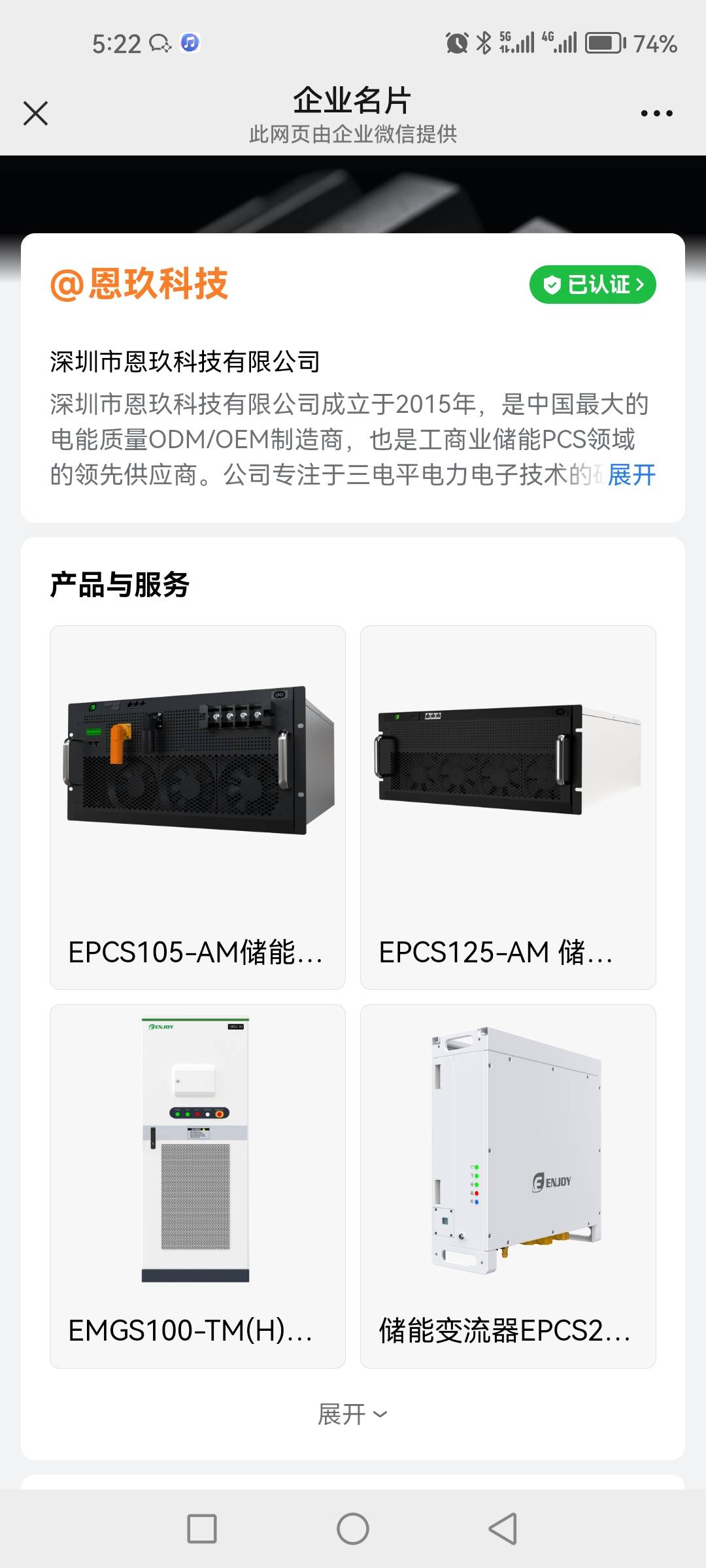Select the 储能变流器EPCS2 product card
Viewport: 706px width, 1568px height.
pos(508,1186)
